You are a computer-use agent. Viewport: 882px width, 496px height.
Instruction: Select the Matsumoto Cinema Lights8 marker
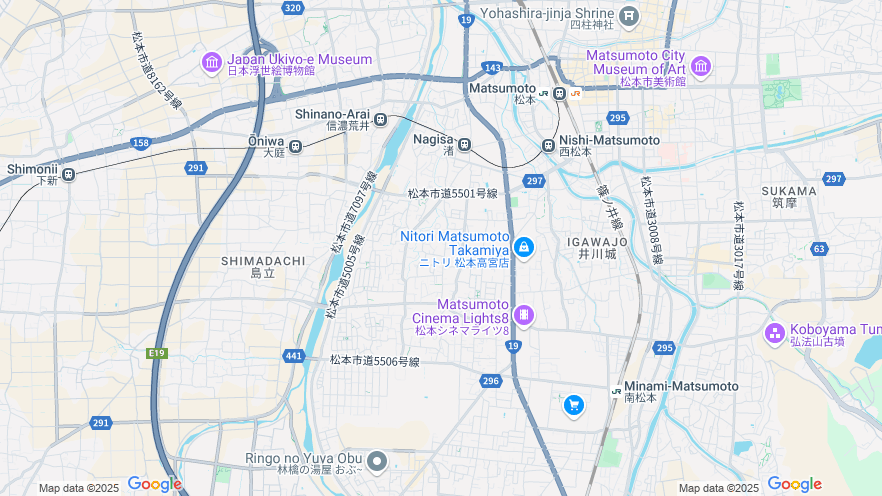pos(523,315)
